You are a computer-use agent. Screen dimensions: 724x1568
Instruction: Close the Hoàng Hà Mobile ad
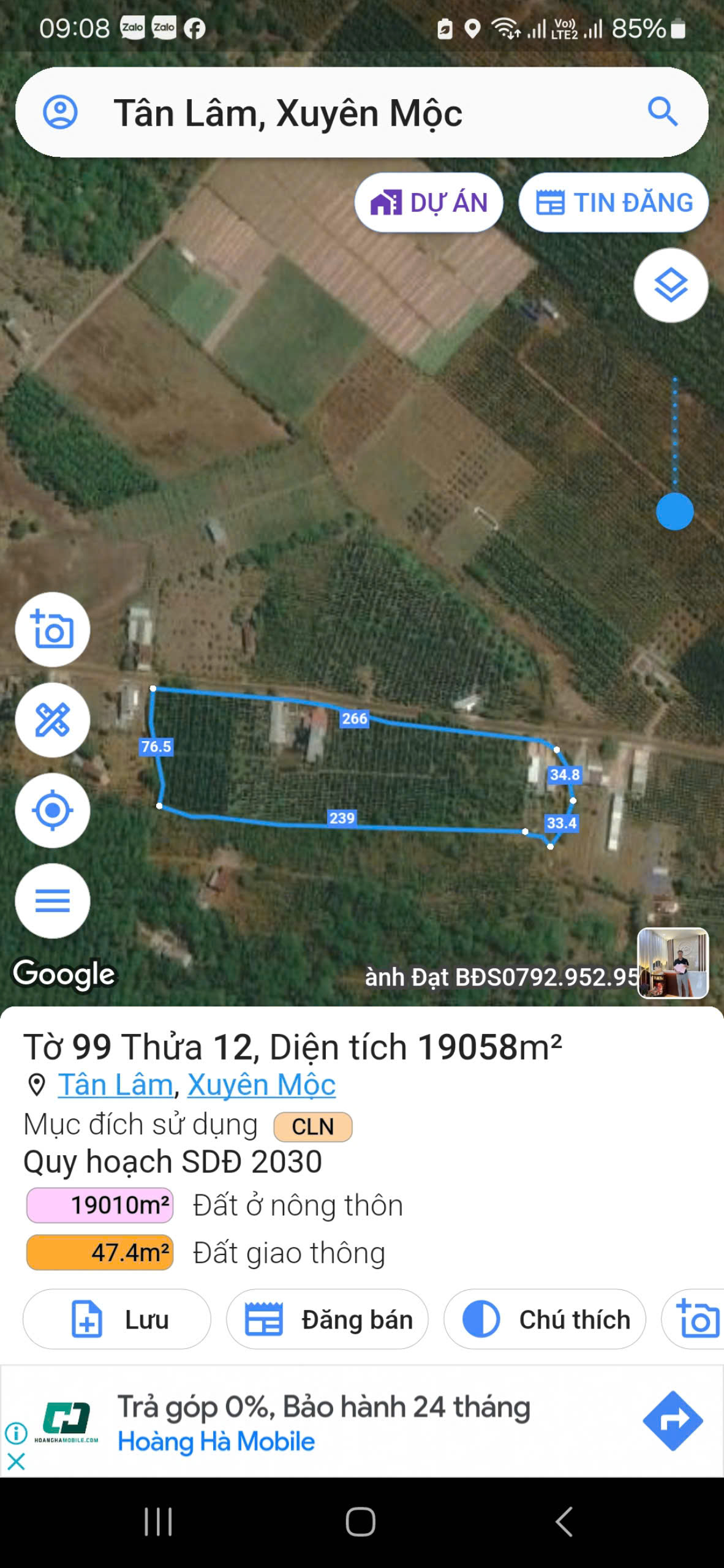[16, 1462]
